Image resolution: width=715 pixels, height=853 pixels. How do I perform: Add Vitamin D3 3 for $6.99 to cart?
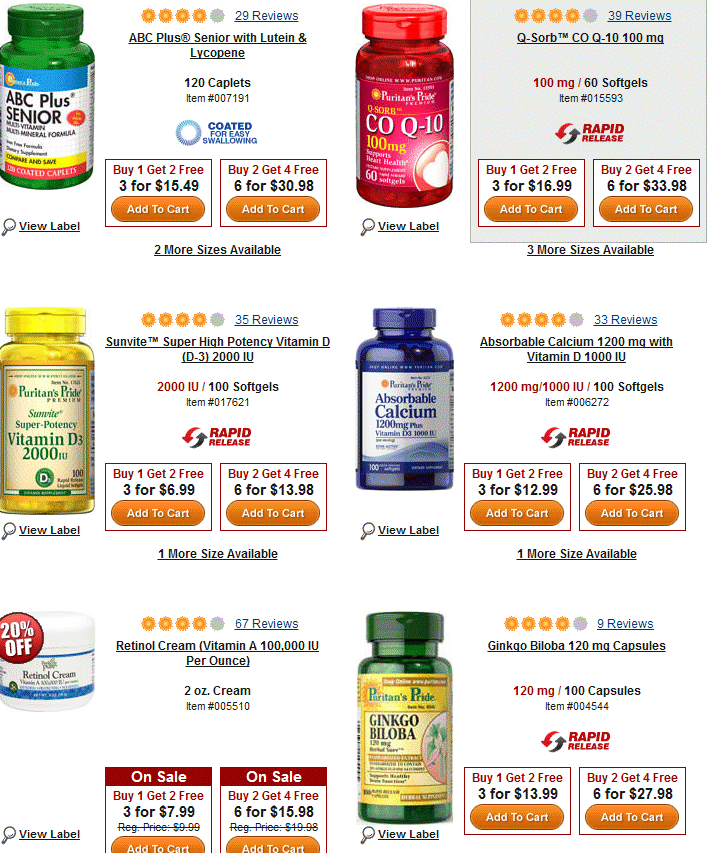point(158,513)
